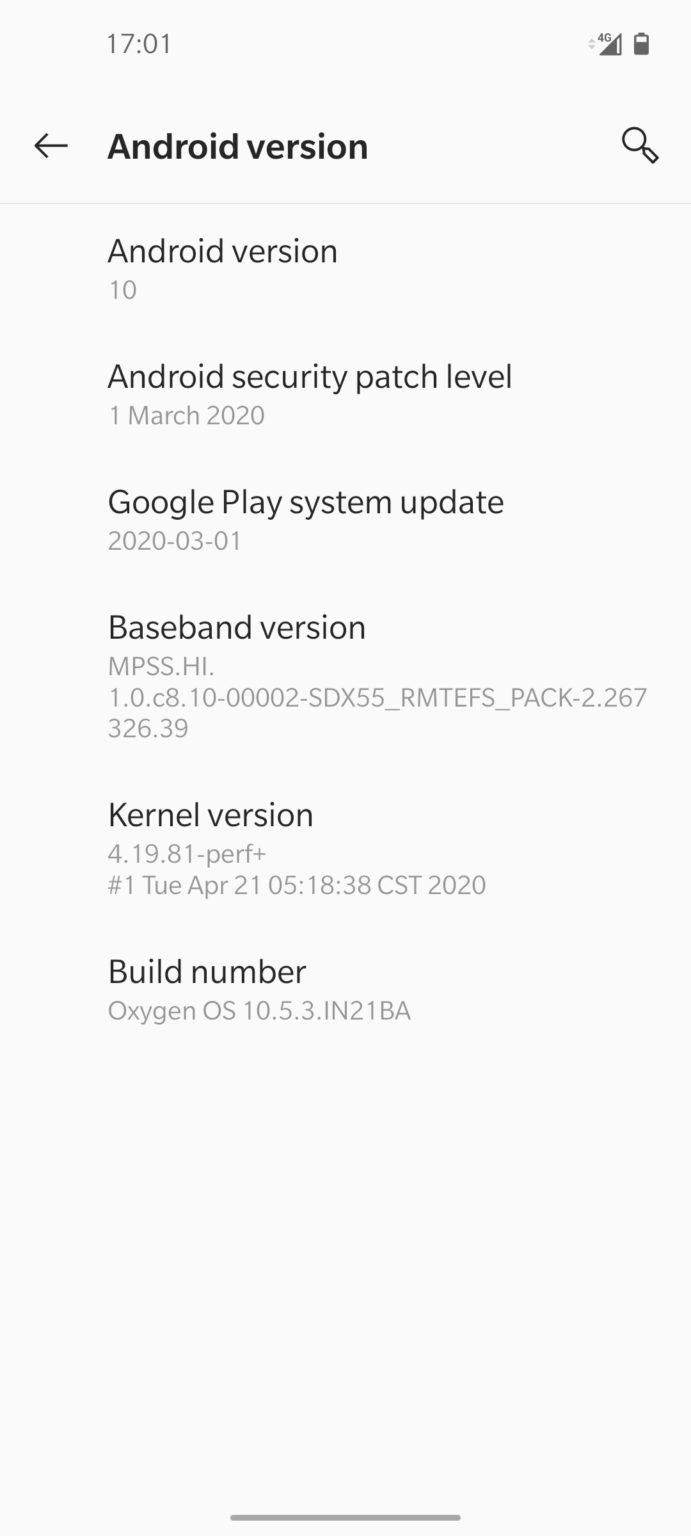Tap the Android version 10 row
Viewport: 691px width, 1536px height.
click(x=222, y=269)
